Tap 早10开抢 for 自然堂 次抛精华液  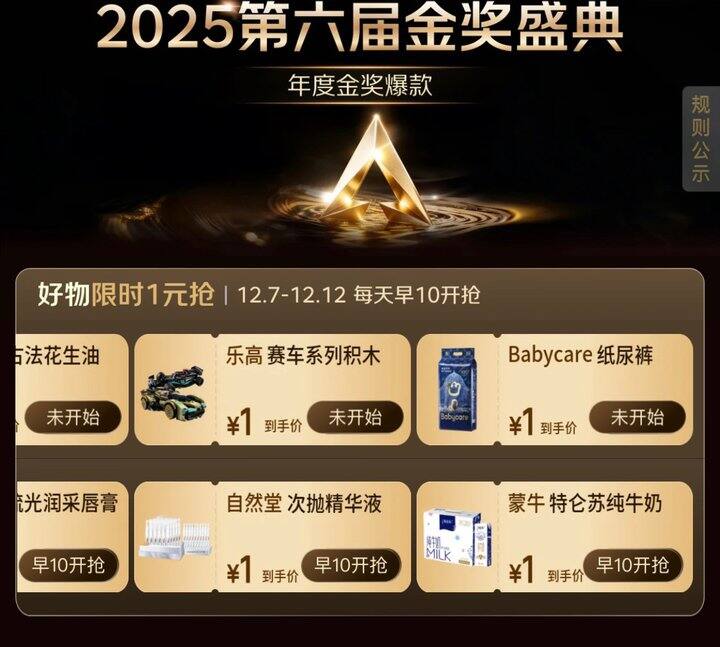click(351, 565)
